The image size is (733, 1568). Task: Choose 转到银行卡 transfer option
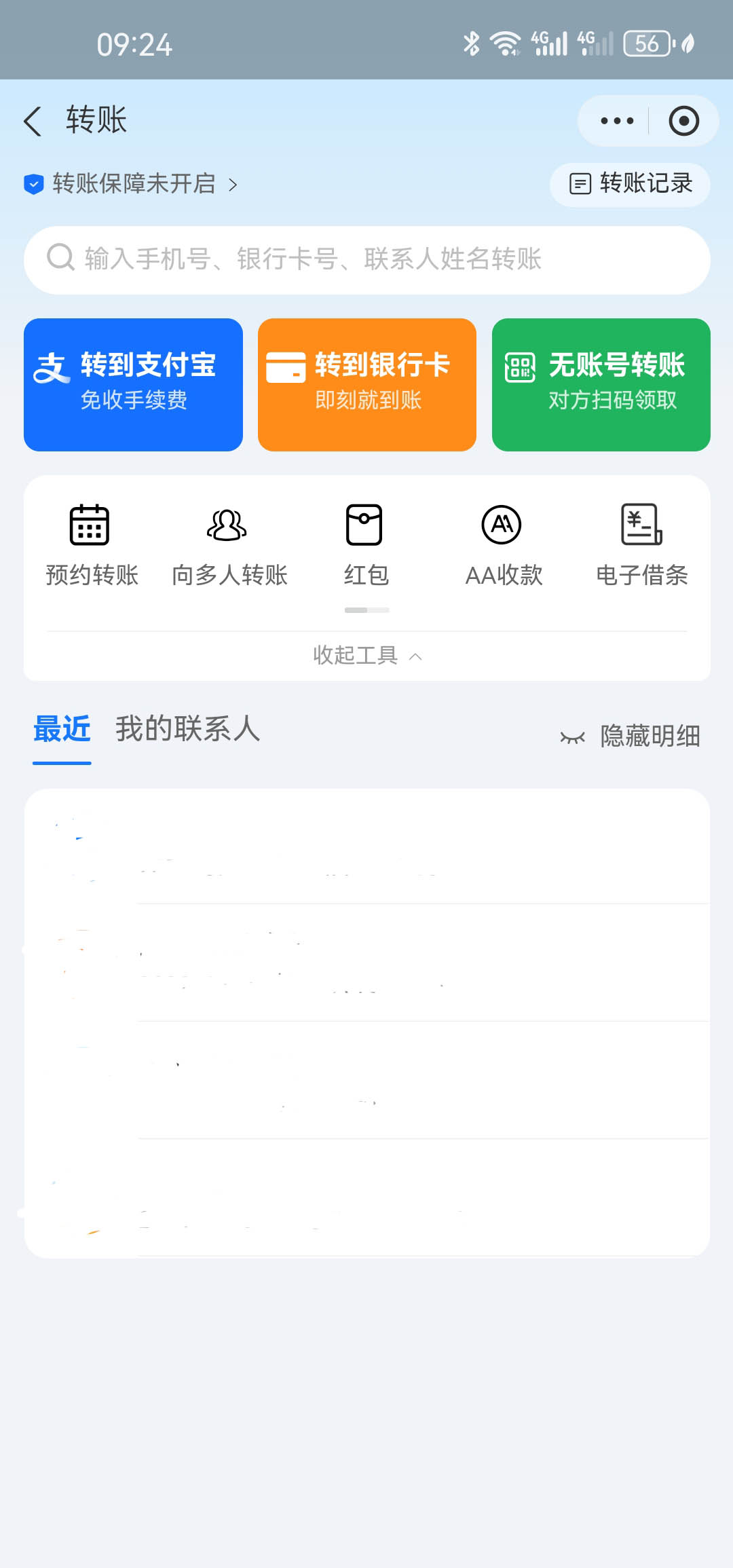(366, 384)
